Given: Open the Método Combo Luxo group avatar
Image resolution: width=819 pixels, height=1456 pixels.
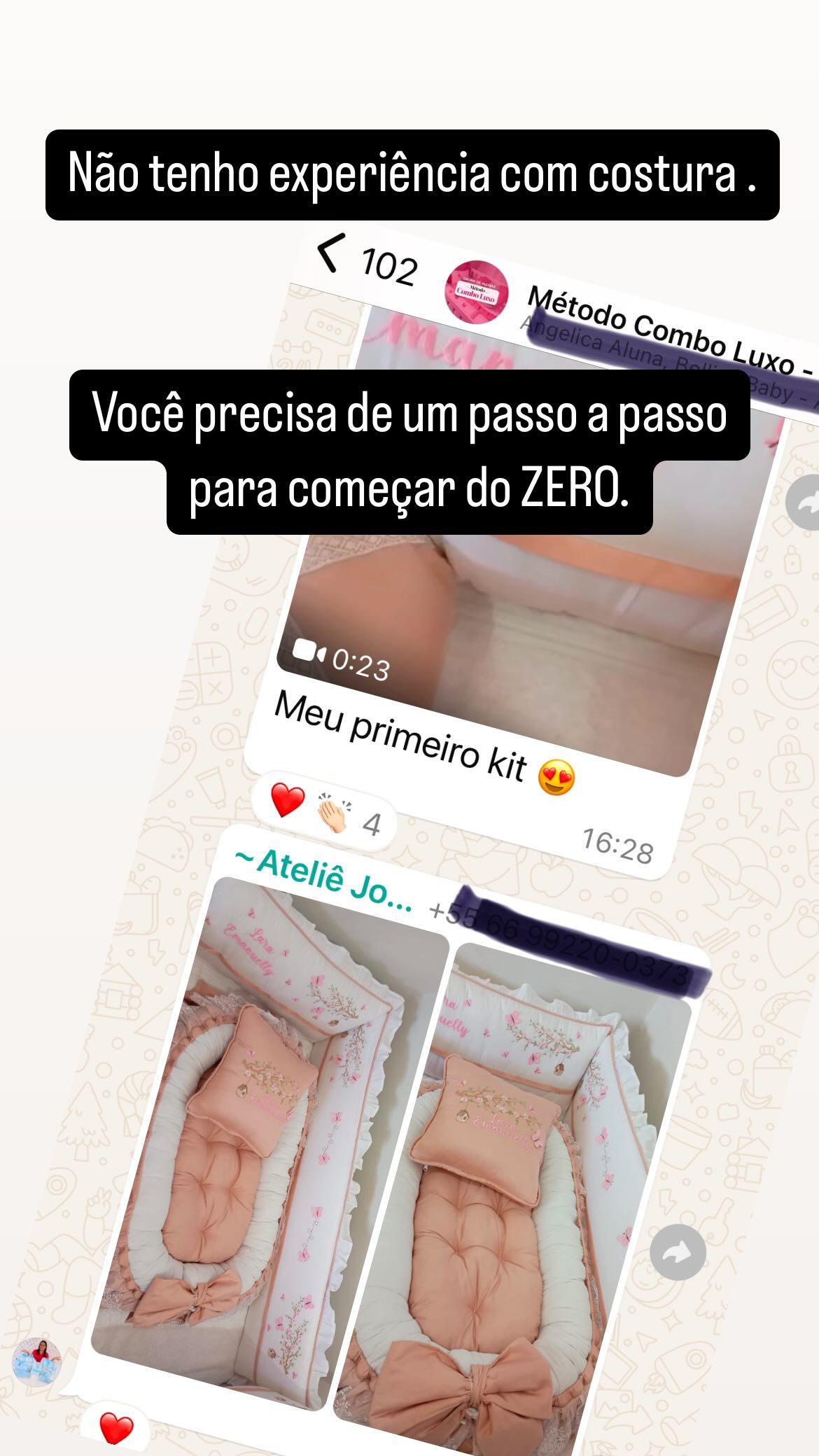Looking at the screenshot, I should pyautogui.click(x=479, y=290).
